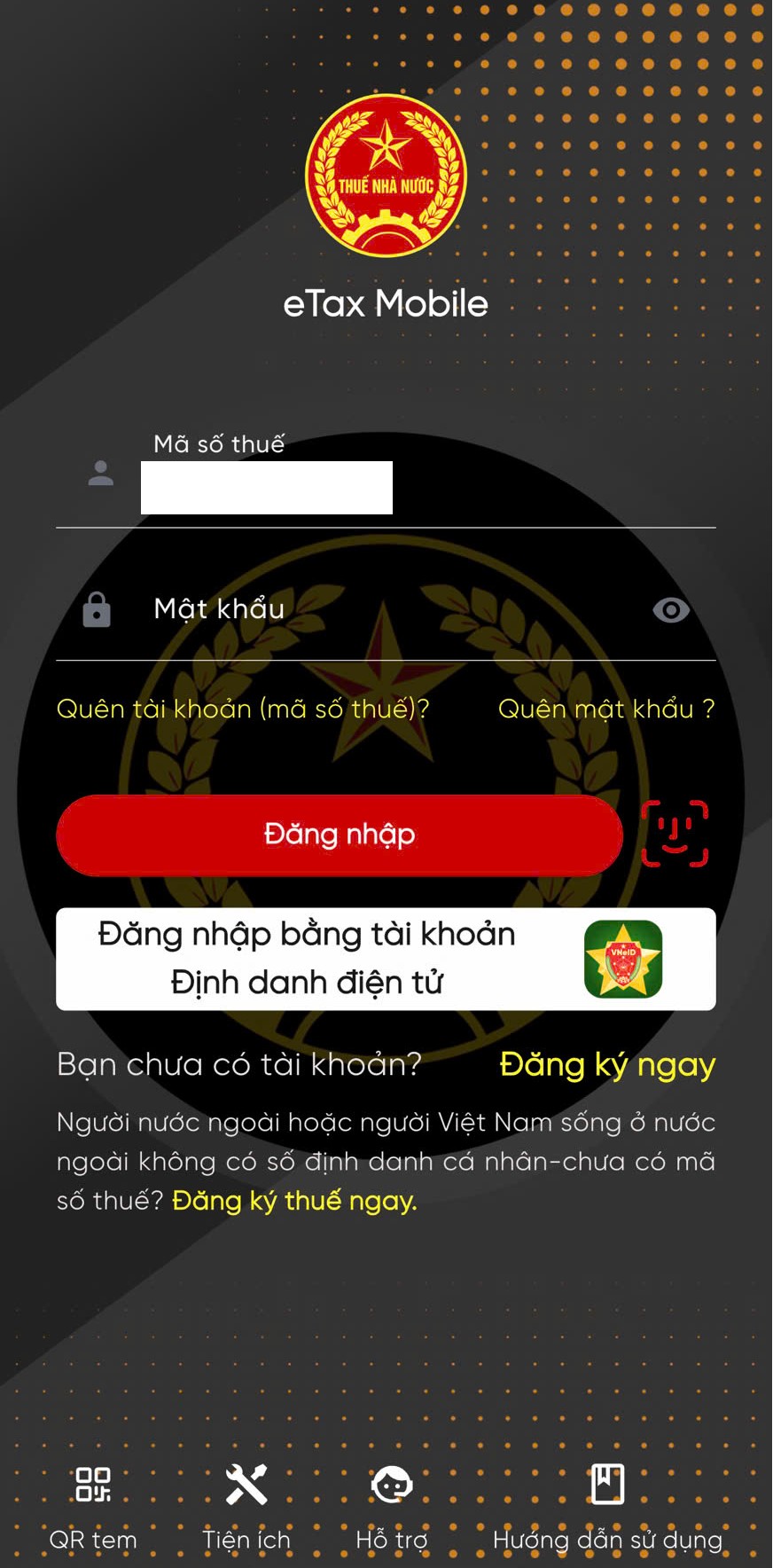Tap Đăng ký ngay to register
773x1568 pixels.
(607, 1064)
